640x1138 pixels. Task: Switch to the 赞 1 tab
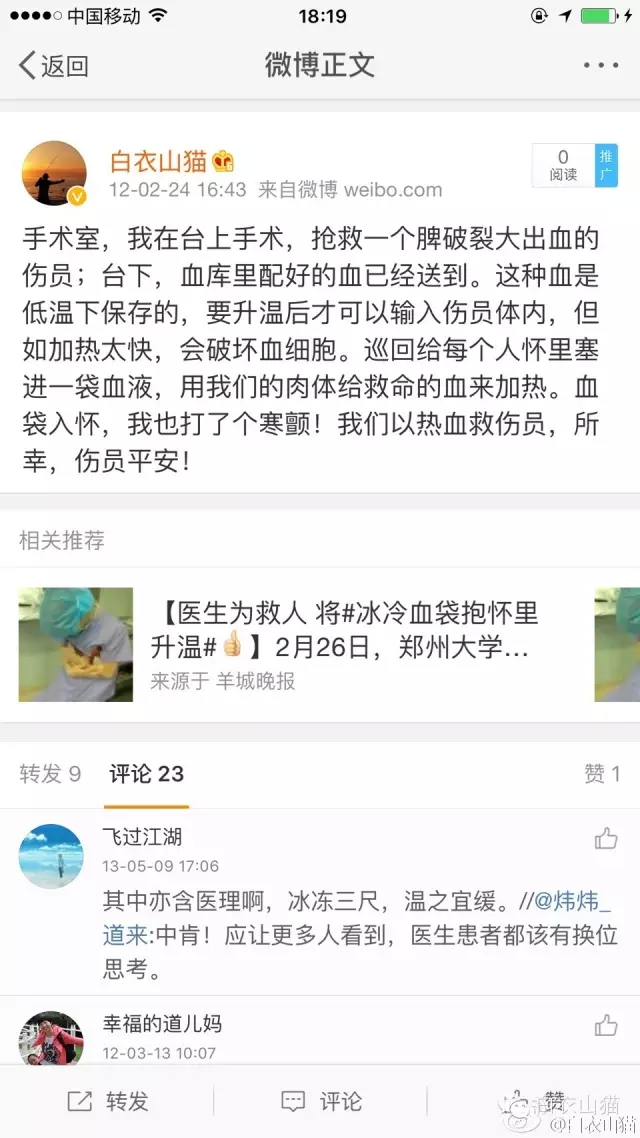click(x=602, y=773)
